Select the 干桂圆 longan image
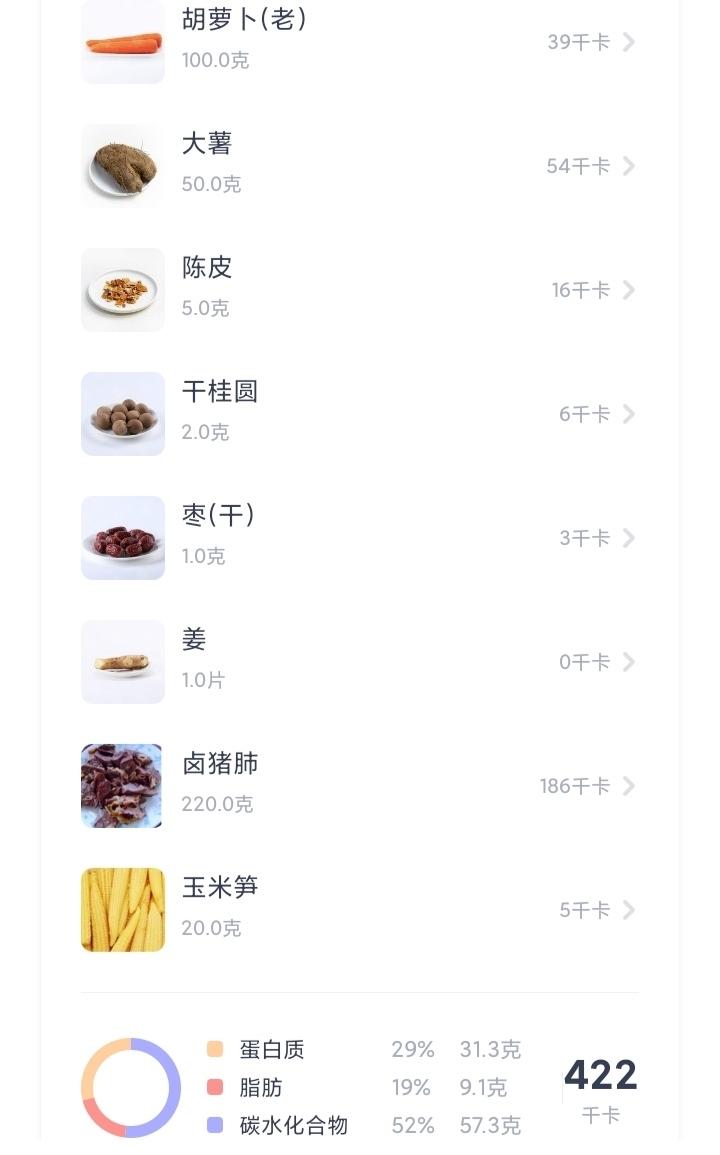 click(x=122, y=414)
